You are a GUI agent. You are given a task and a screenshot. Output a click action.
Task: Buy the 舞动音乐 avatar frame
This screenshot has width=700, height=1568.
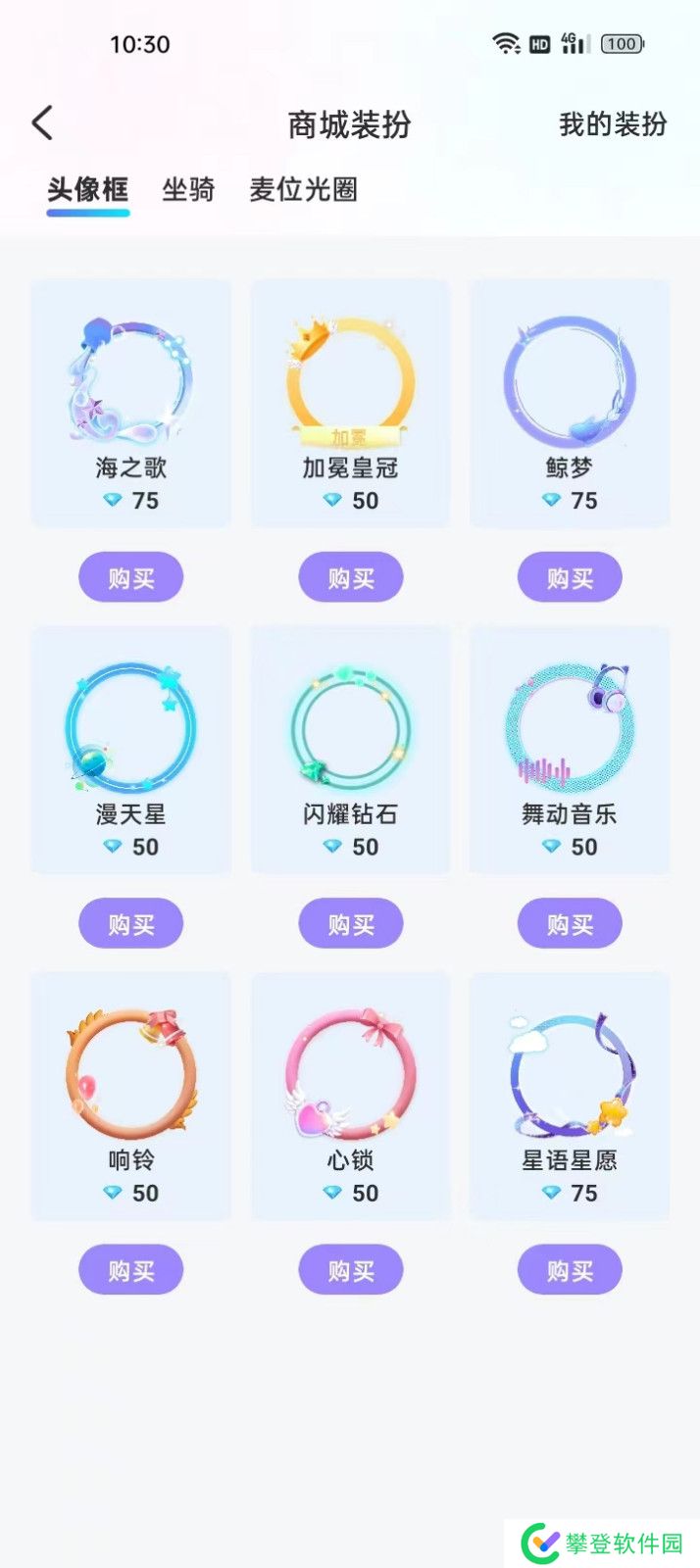point(570,923)
